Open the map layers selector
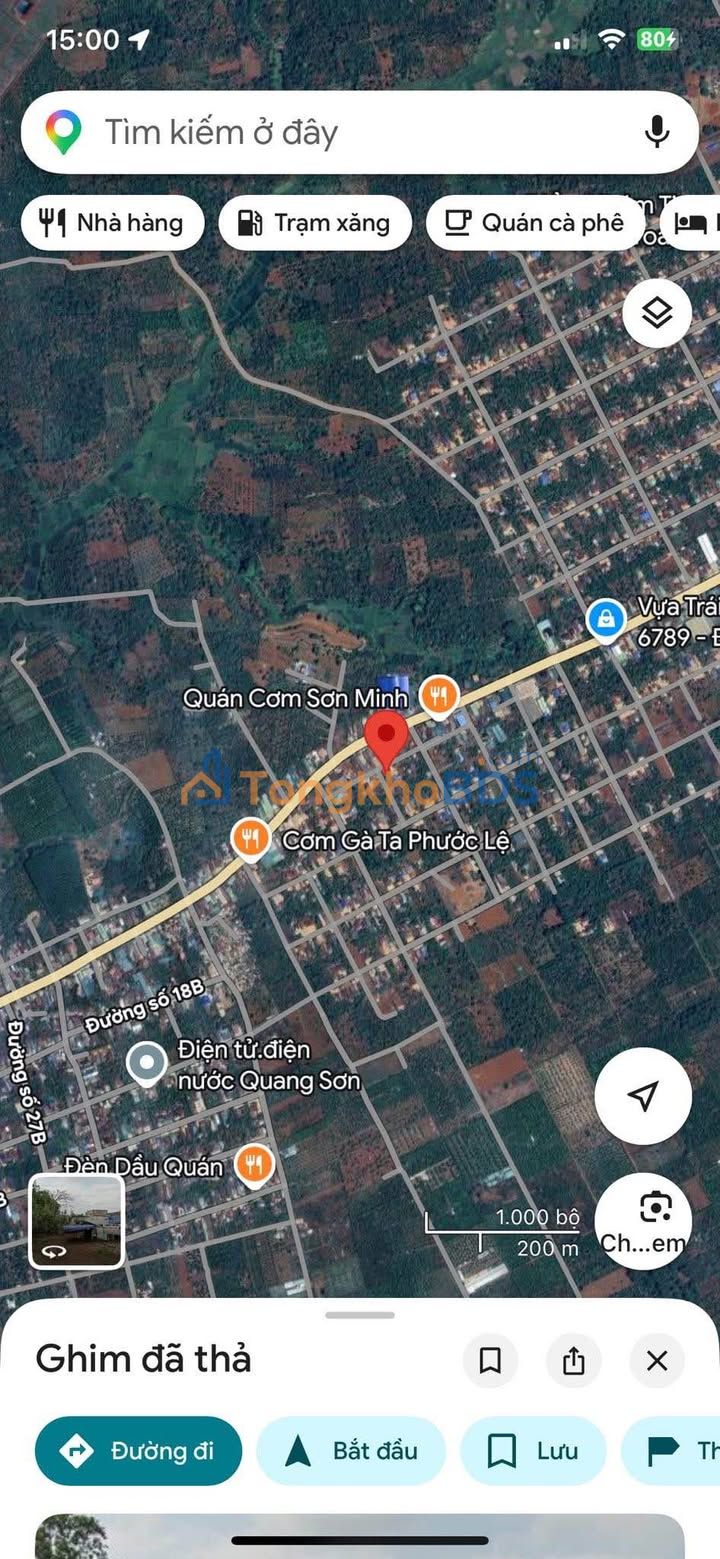720x1559 pixels. (657, 314)
